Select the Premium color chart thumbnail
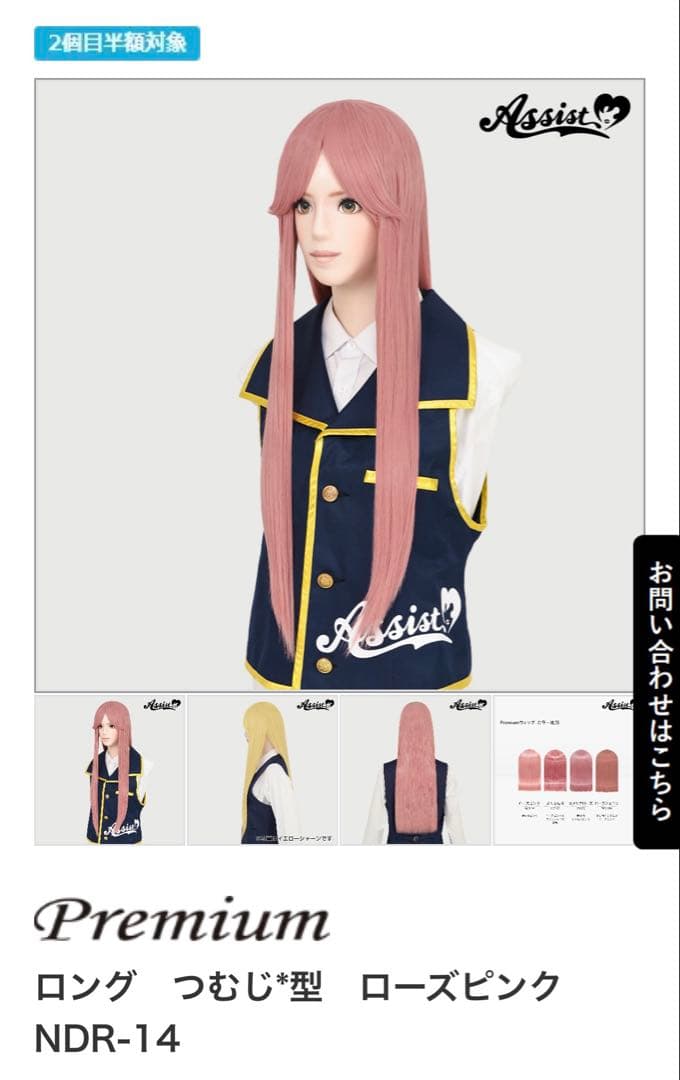680x1080 pixels. tap(567, 770)
